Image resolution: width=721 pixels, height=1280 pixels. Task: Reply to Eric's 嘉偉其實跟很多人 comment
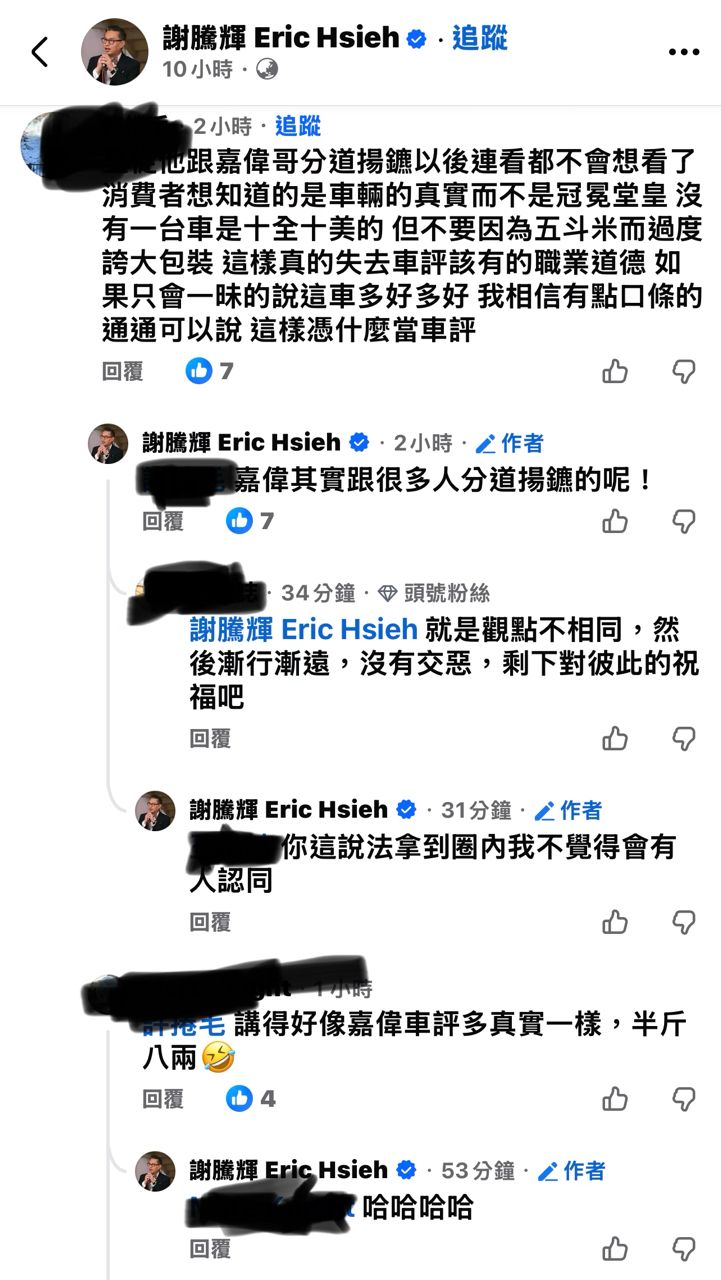pos(162,521)
